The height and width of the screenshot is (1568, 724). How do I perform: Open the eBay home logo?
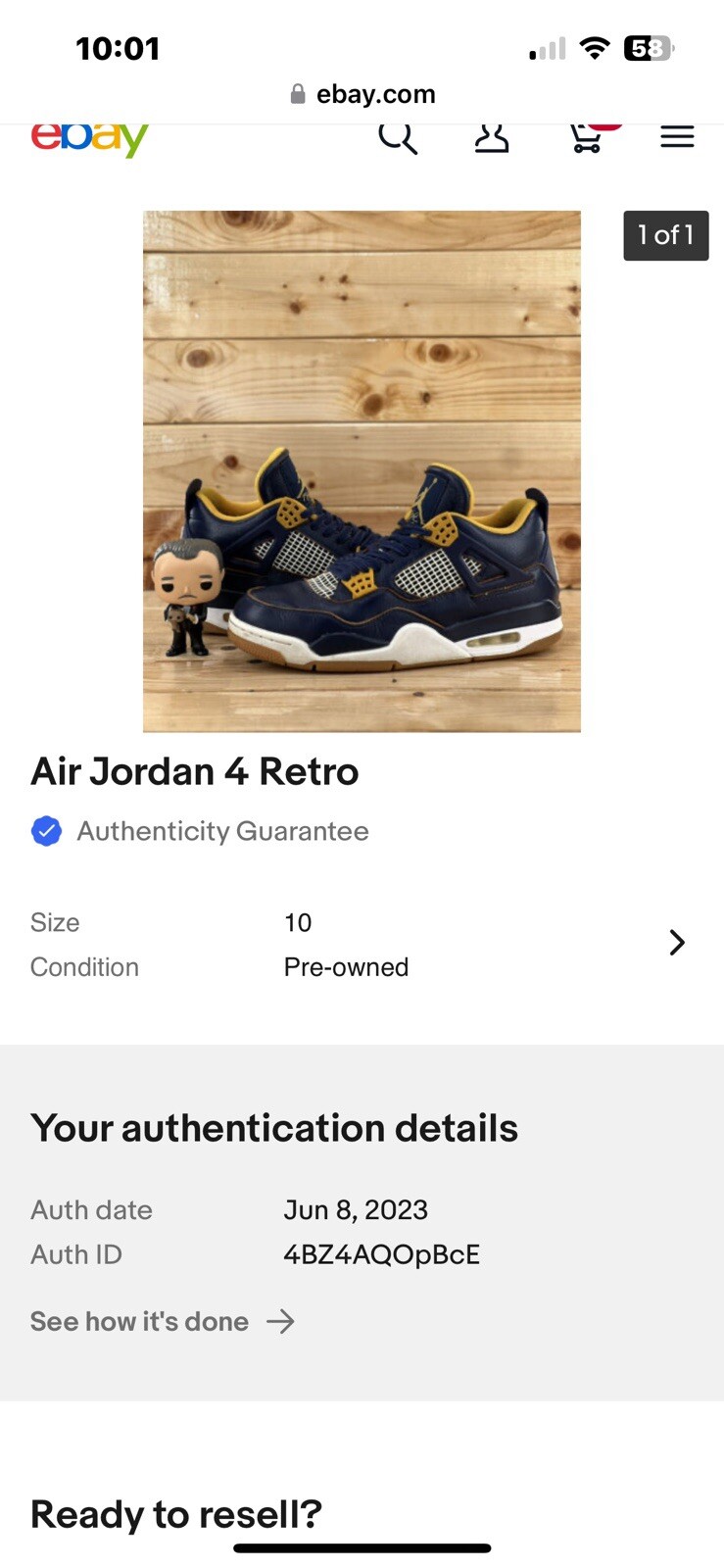click(89, 138)
